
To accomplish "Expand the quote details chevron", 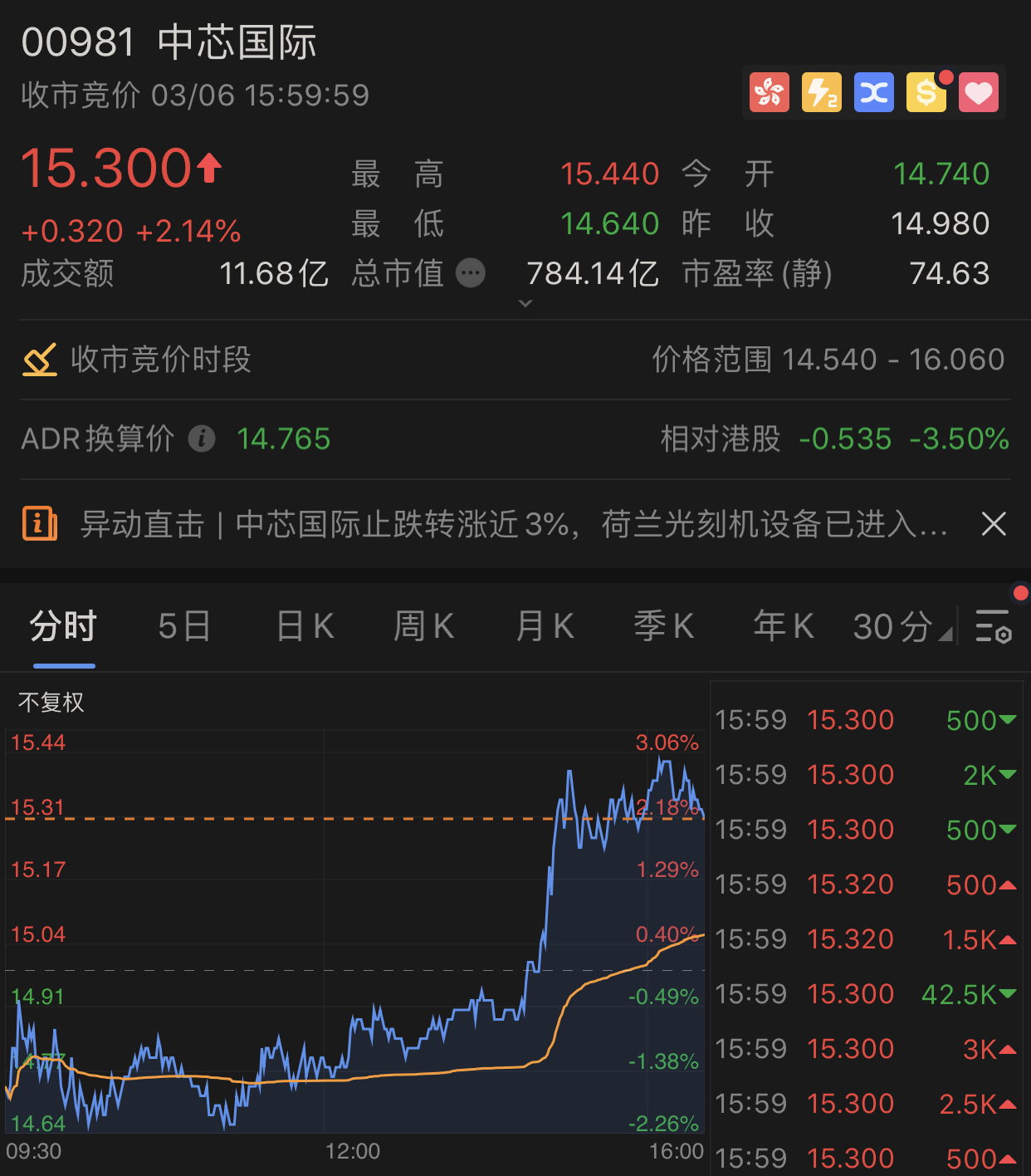I will tap(525, 304).
